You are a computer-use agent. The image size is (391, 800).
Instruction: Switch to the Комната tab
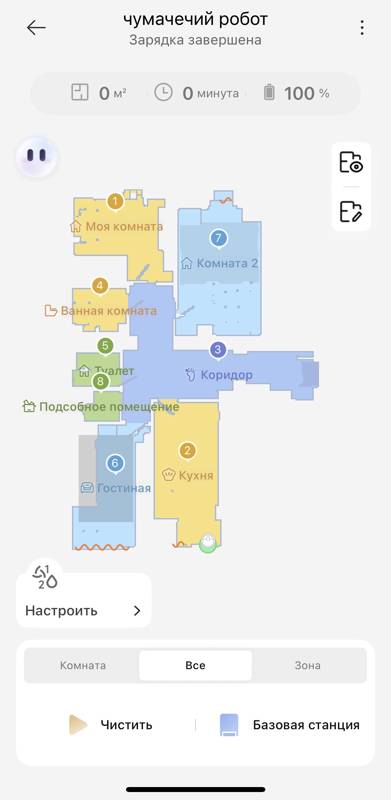(x=83, y=665)
